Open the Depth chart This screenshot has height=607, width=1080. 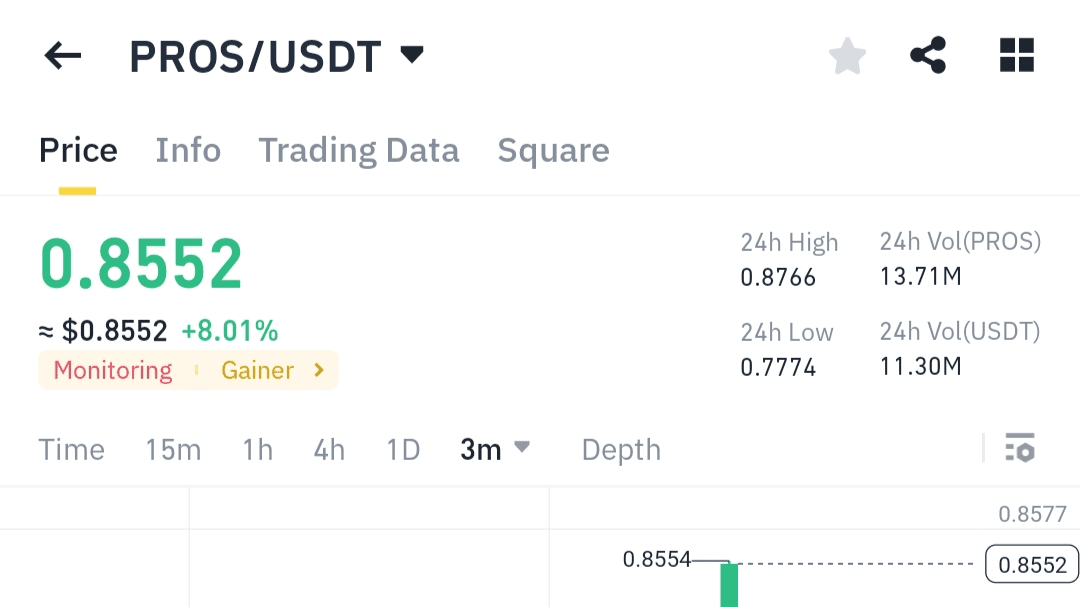(621, 450)
